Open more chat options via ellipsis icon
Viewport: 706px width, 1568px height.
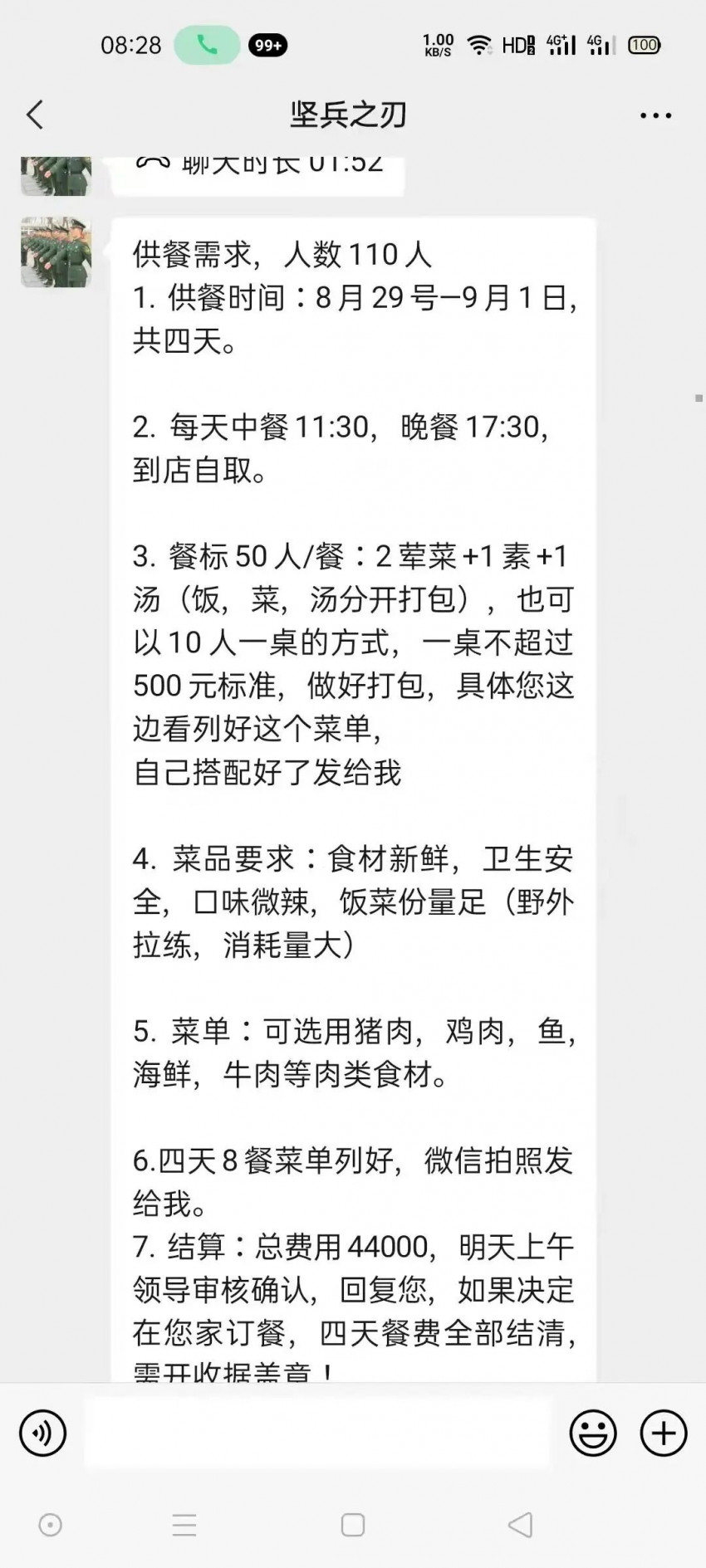click(655, 115)
